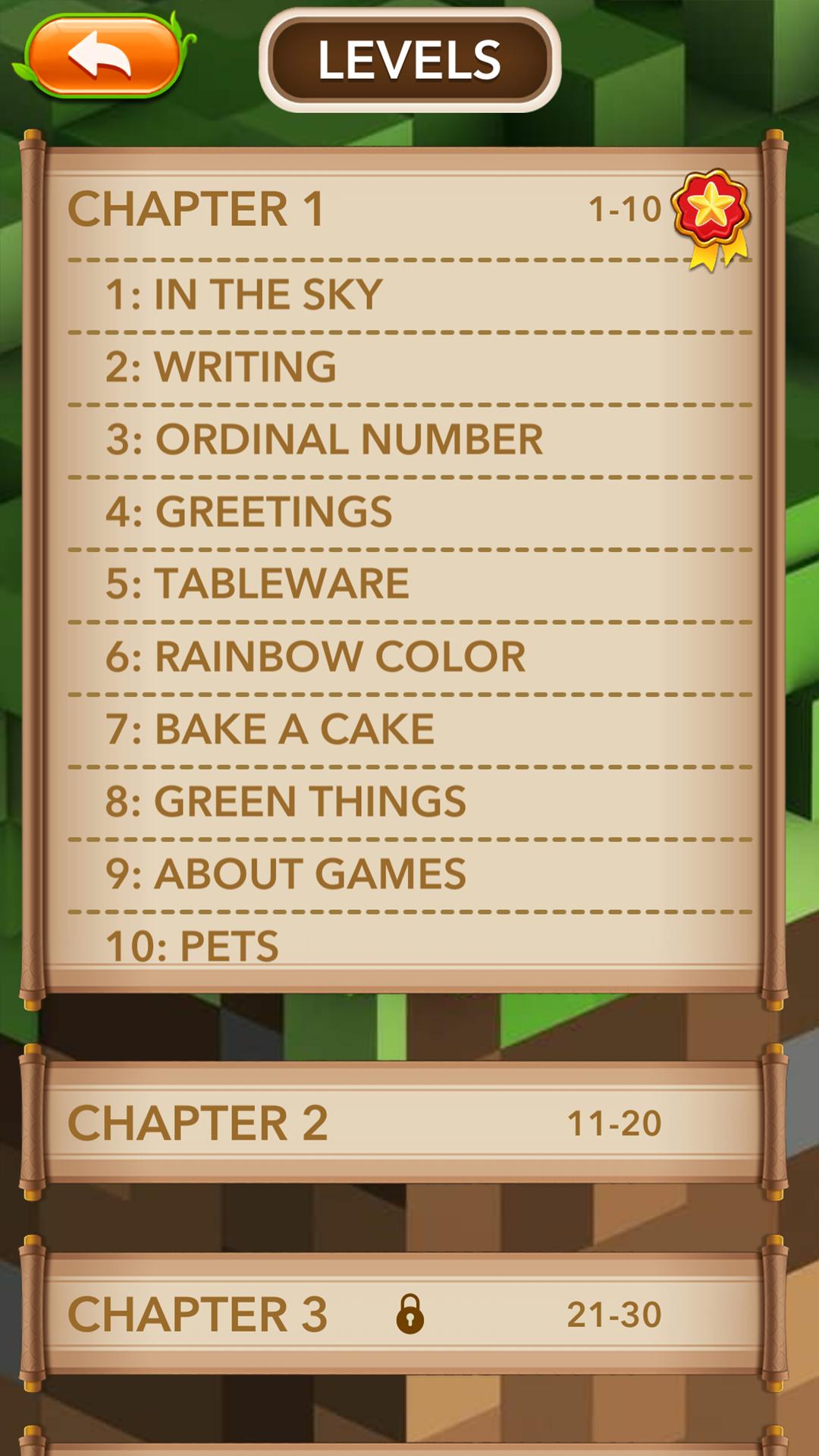Launch level 9: About Games

(409, 874)
